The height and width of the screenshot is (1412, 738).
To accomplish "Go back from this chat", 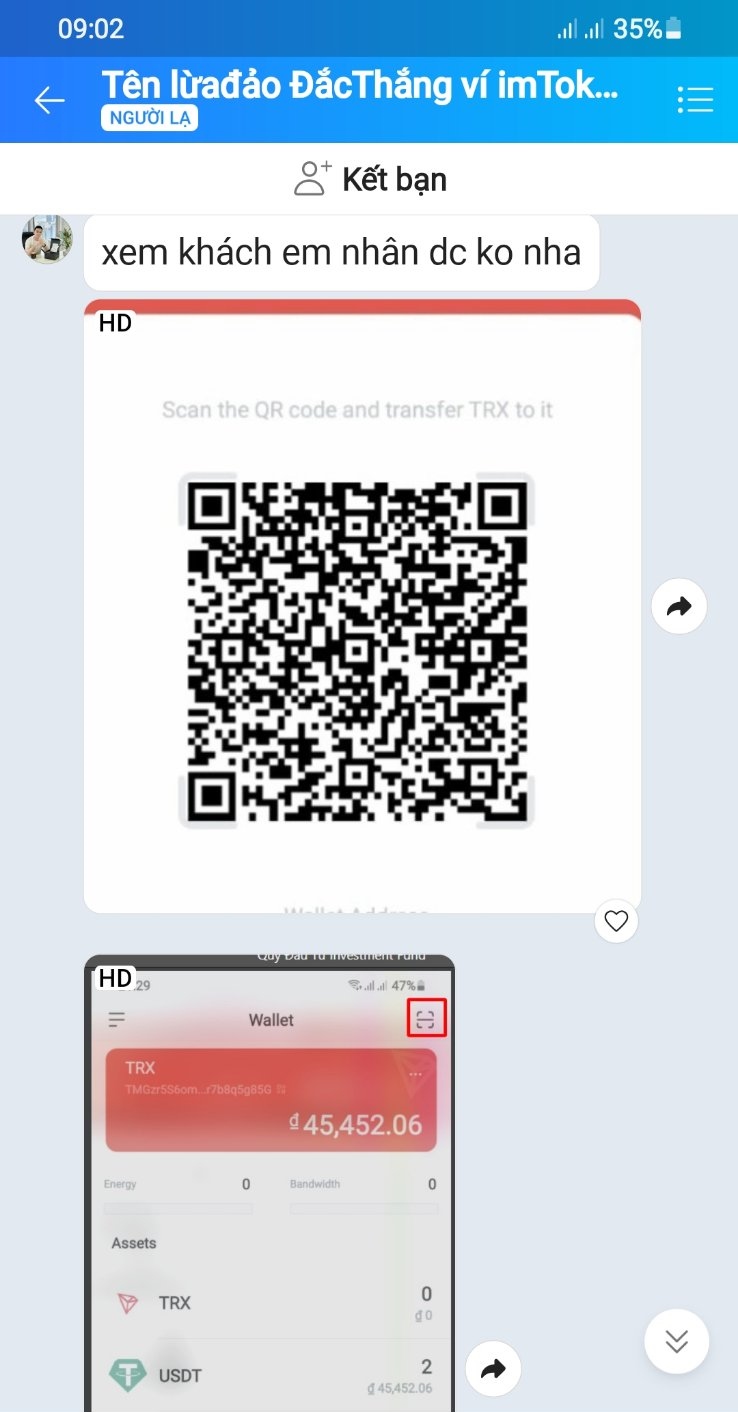I will [x=49, y=100].
